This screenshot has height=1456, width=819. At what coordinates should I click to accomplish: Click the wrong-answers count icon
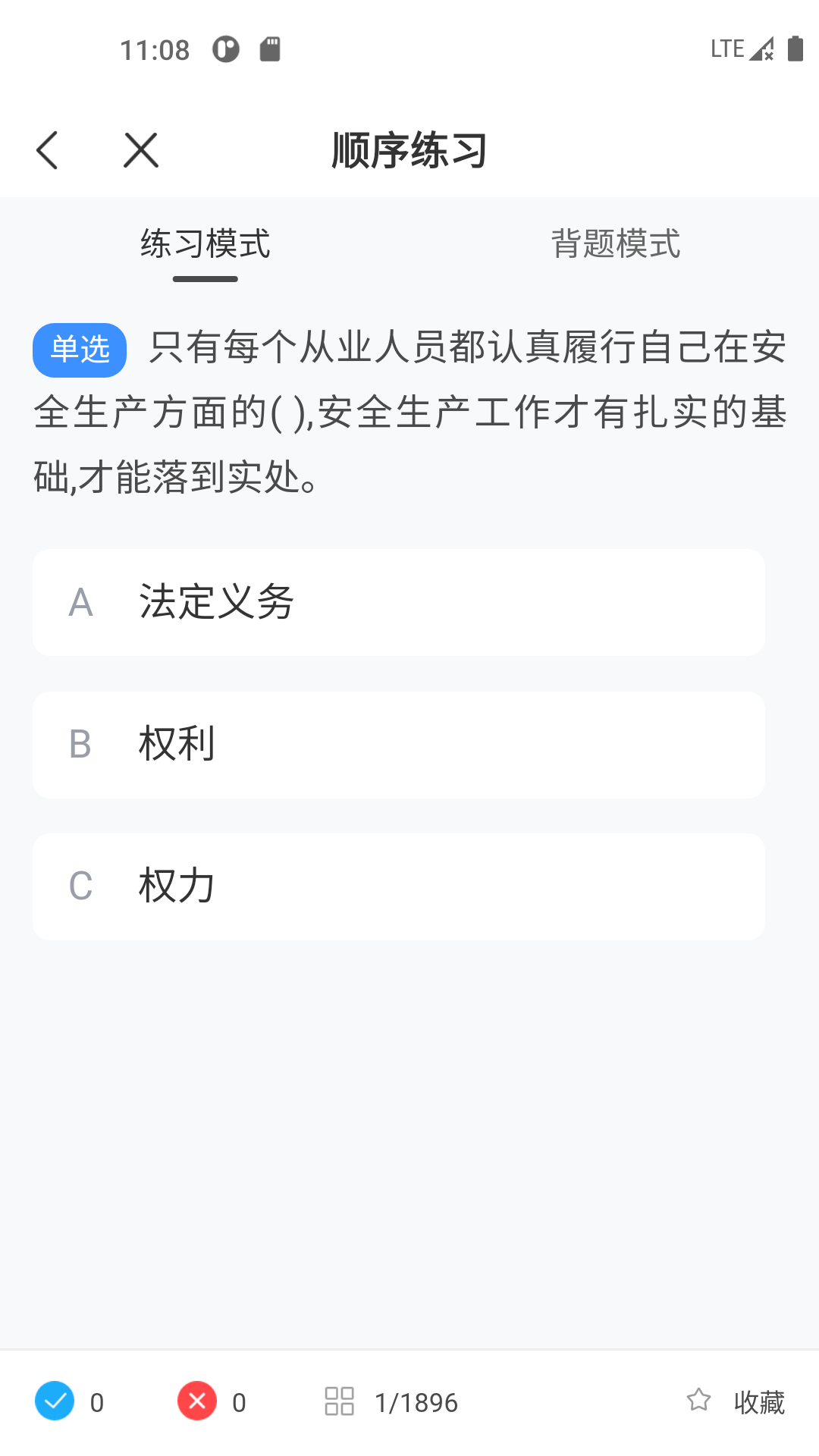pyautogui.click(x=196, y=1402)
